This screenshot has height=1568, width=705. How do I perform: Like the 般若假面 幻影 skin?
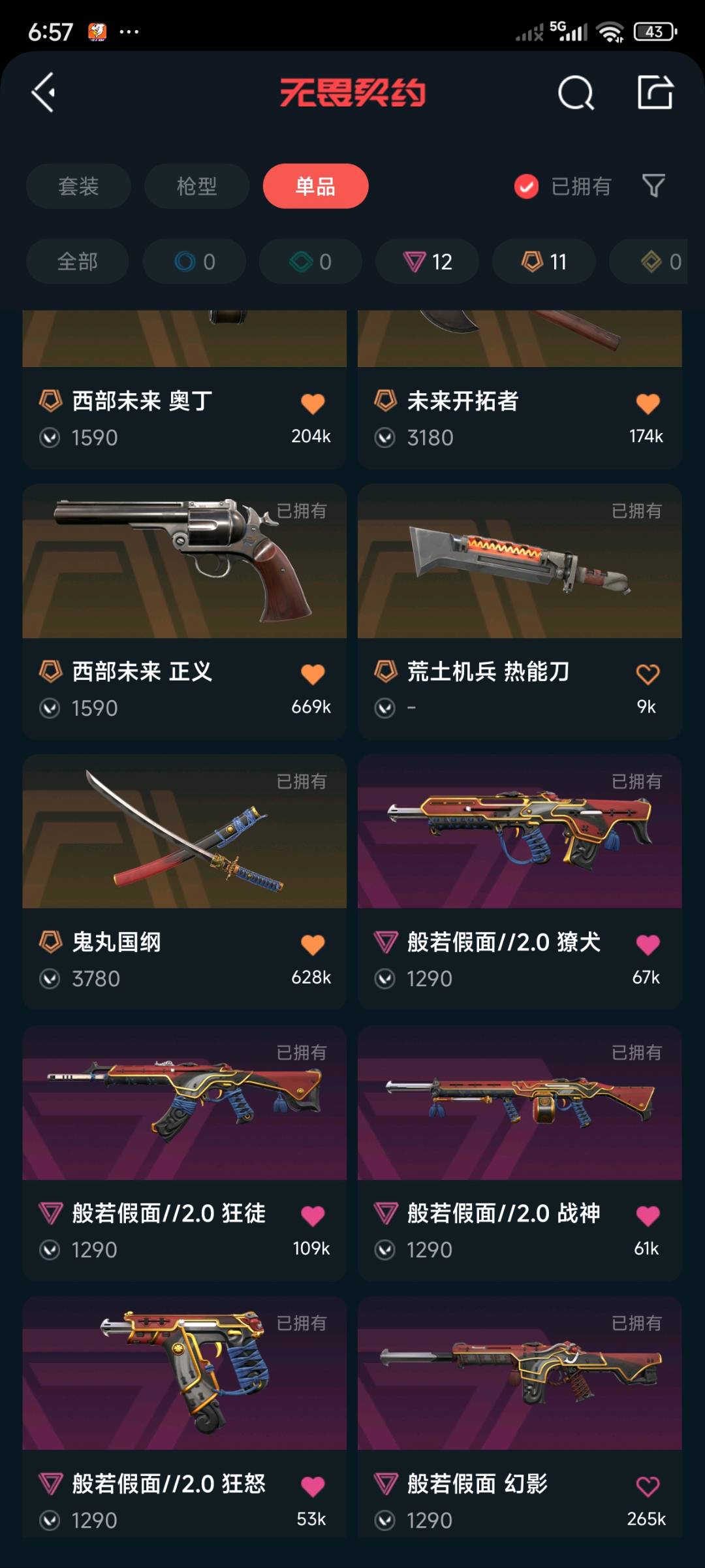(648, 1486)
